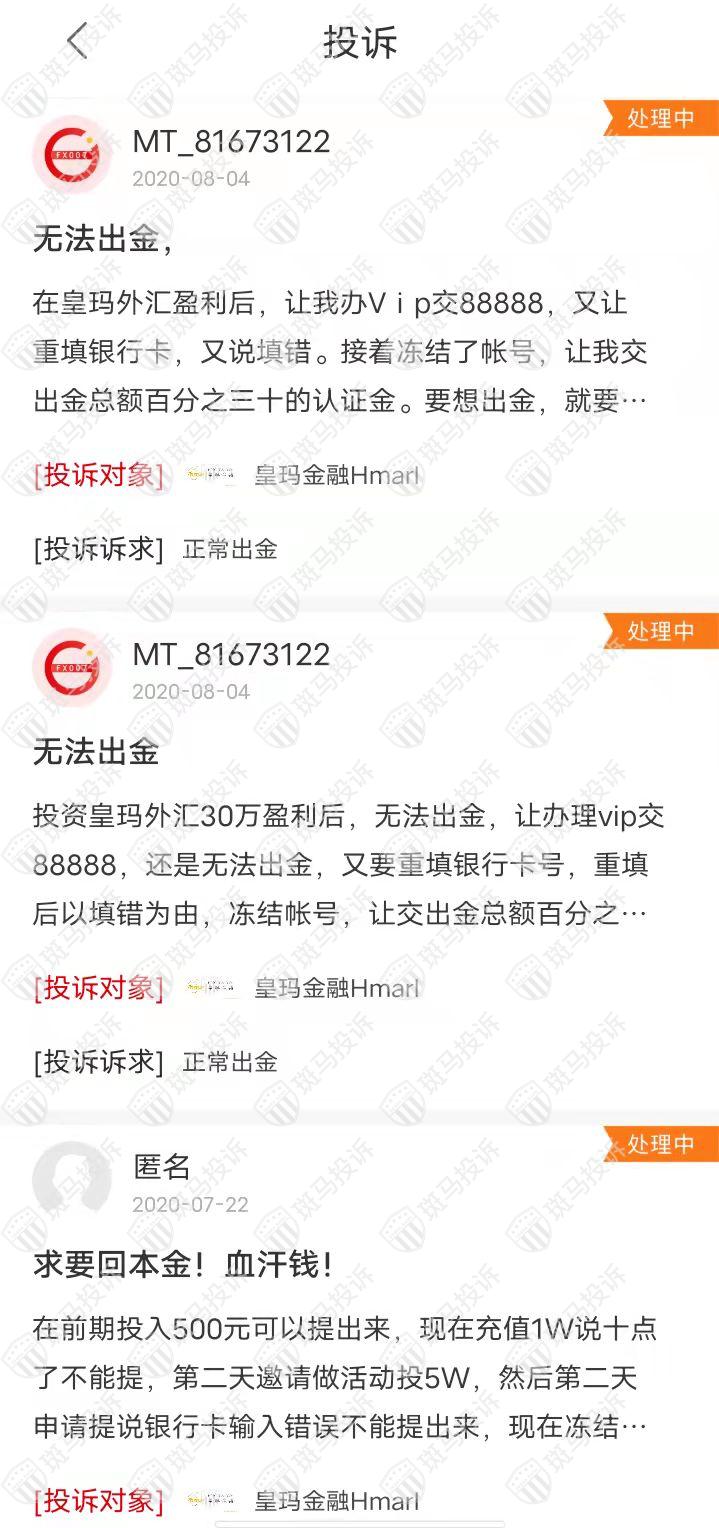View 皇玛金融Hmarl in the 求要回本金 complaint
The width and height of the screenshot is (719, 1528).
[x=335, y=1500]
